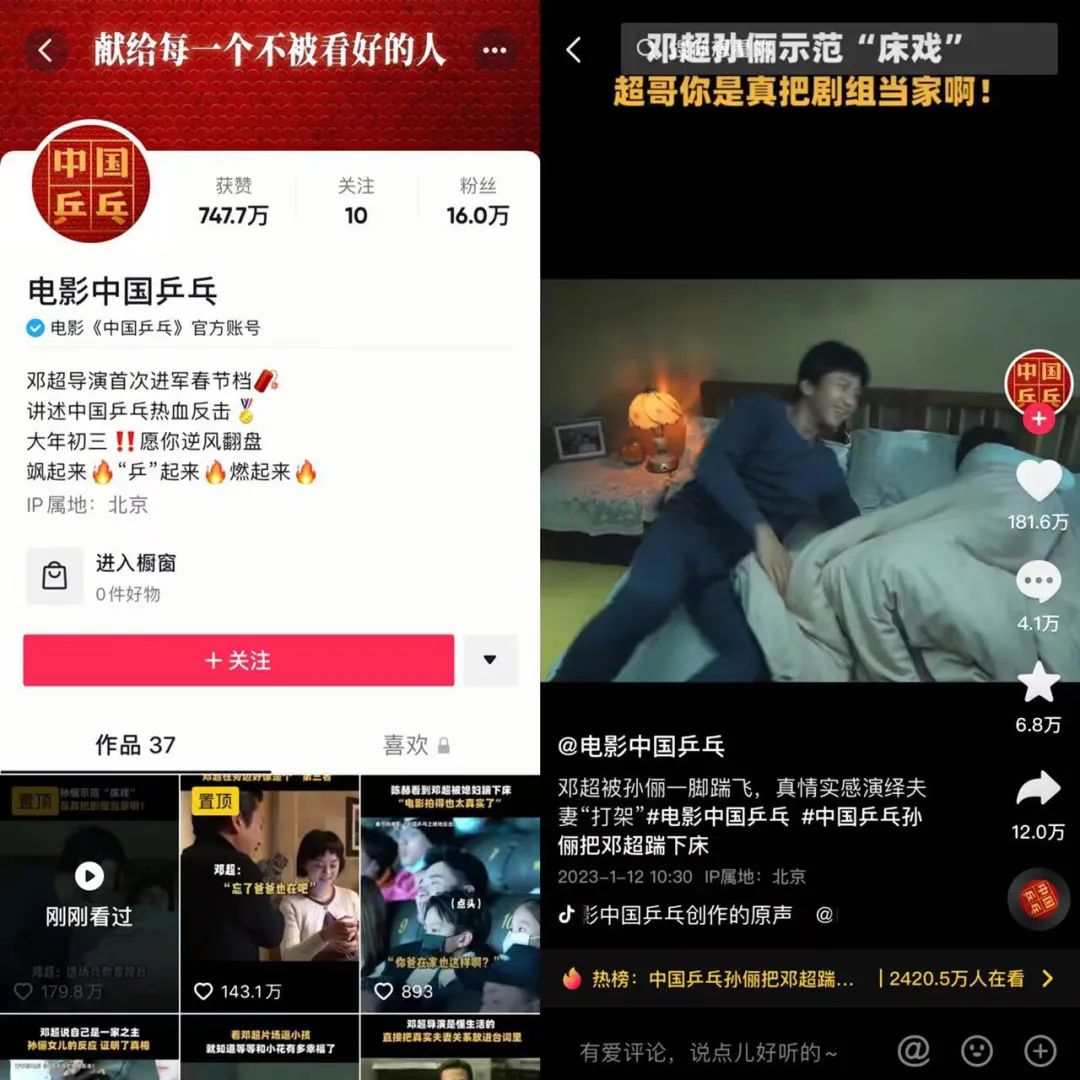Screen dimensions: 1080x1080
Task: Tap the plus on the creator avatar
Action: [x=1038, y=420]
